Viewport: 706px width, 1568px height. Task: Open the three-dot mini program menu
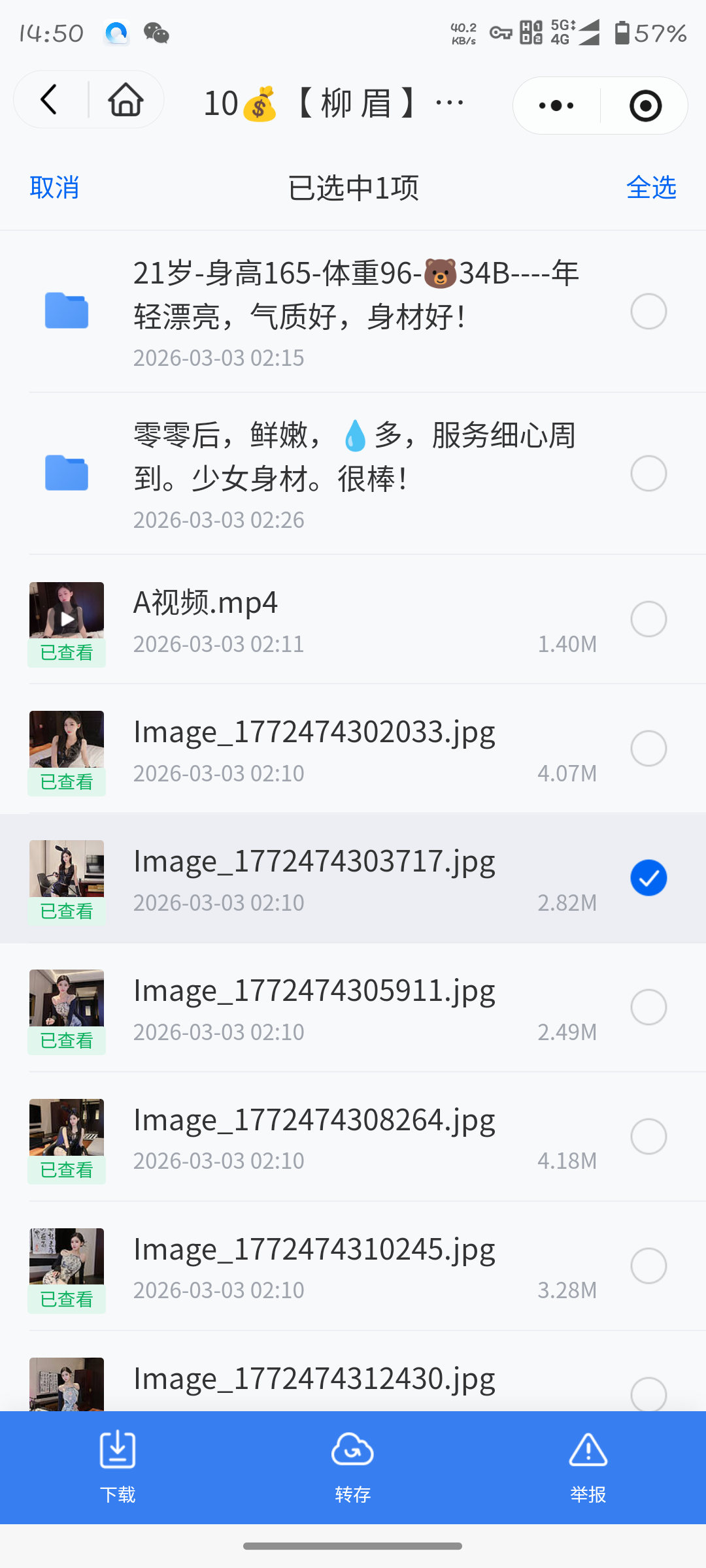[556, 105]
